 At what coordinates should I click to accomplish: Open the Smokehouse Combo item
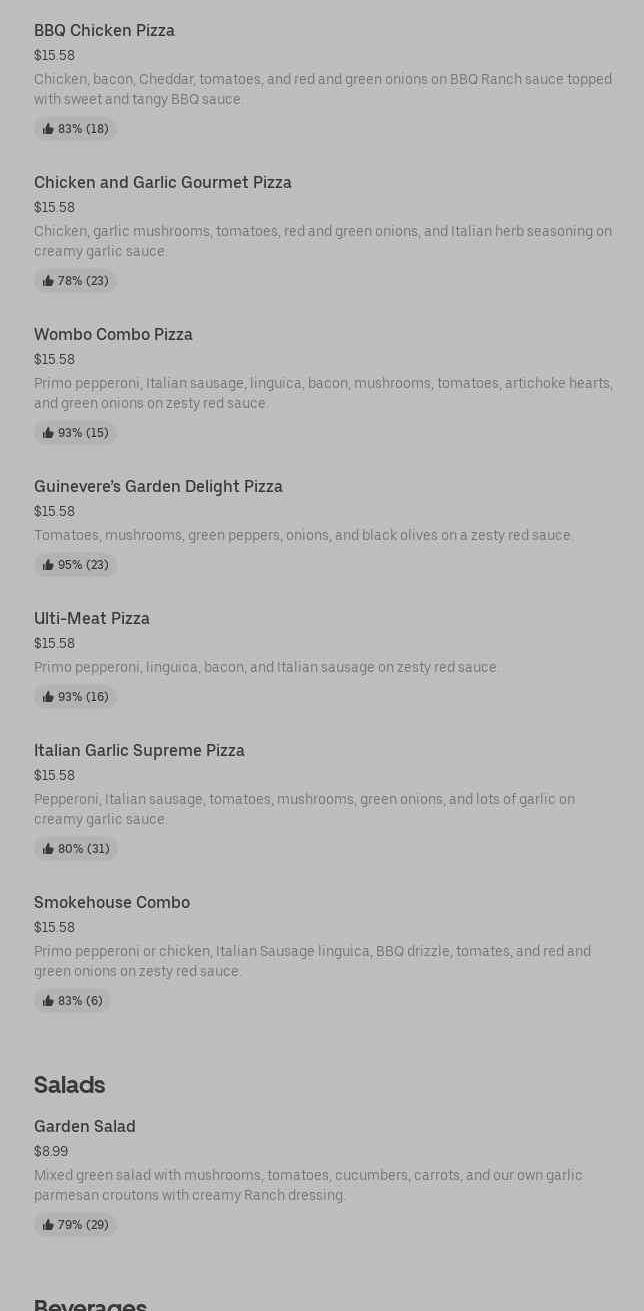click(112, 903)
